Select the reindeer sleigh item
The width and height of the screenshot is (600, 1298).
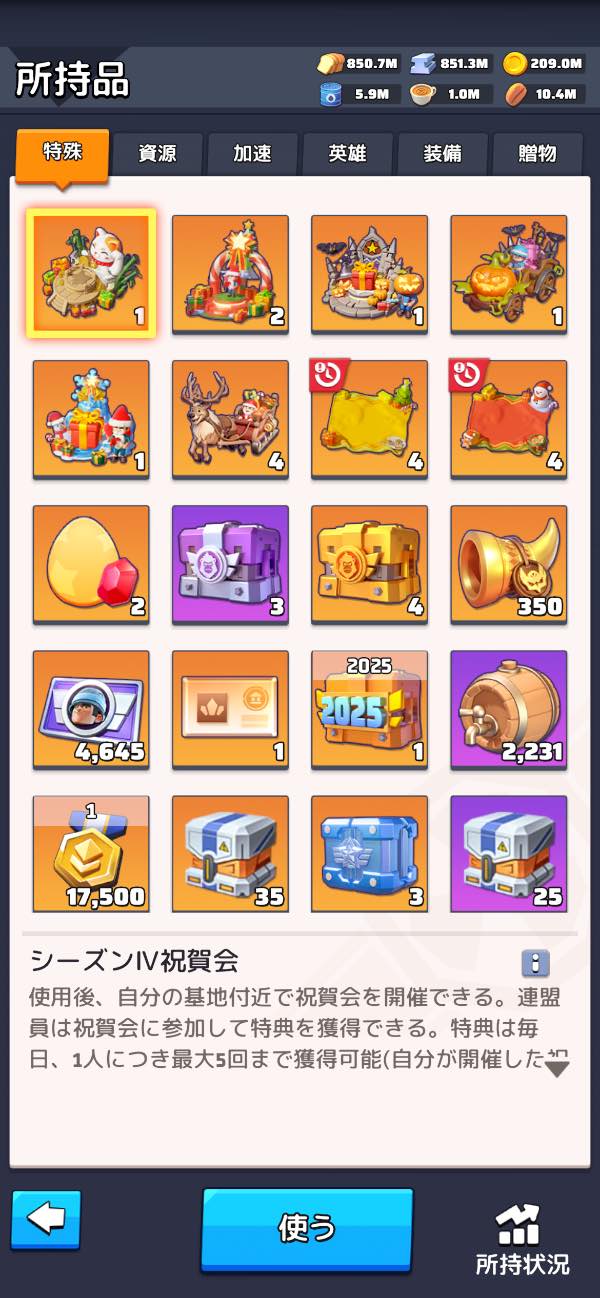coord(230,418)
